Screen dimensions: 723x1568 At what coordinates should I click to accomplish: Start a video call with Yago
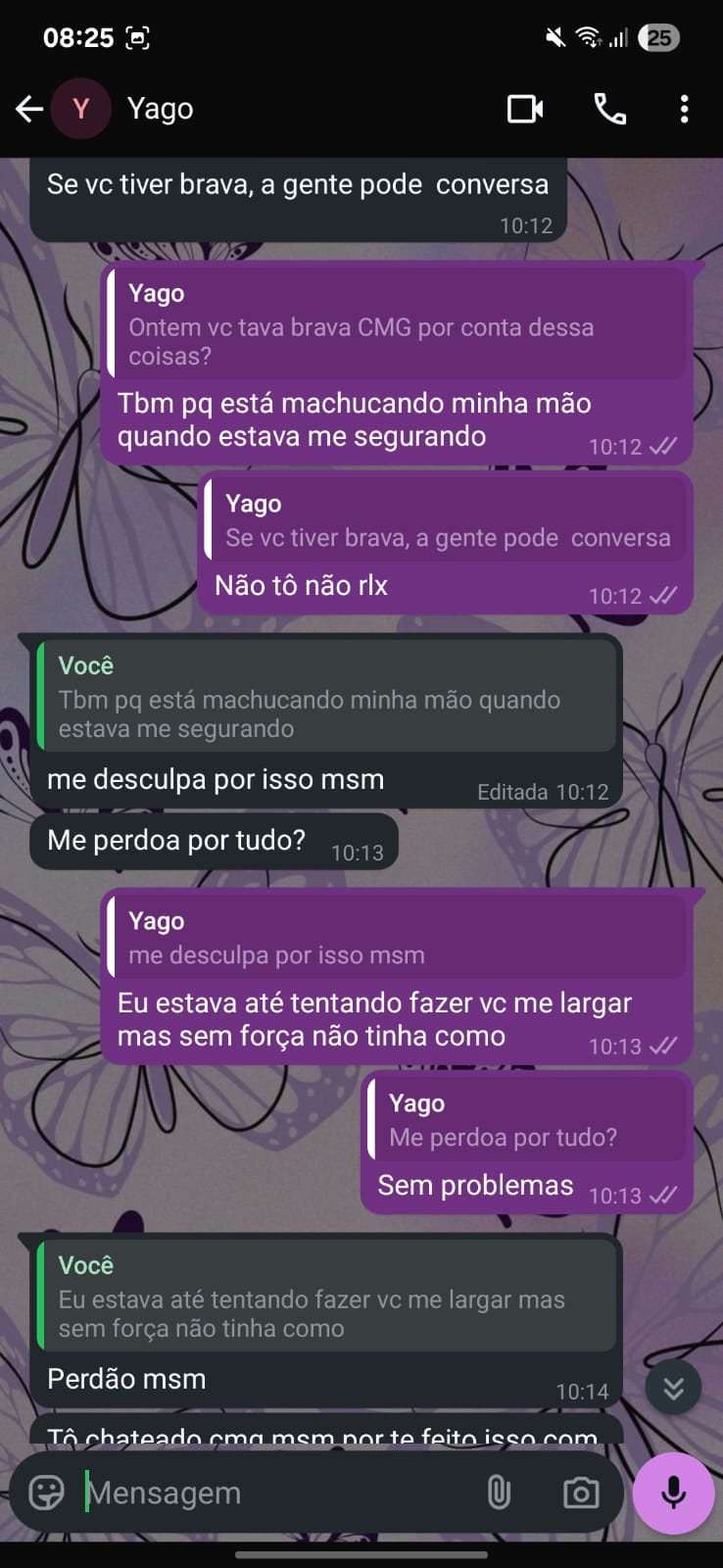point(525,109)
